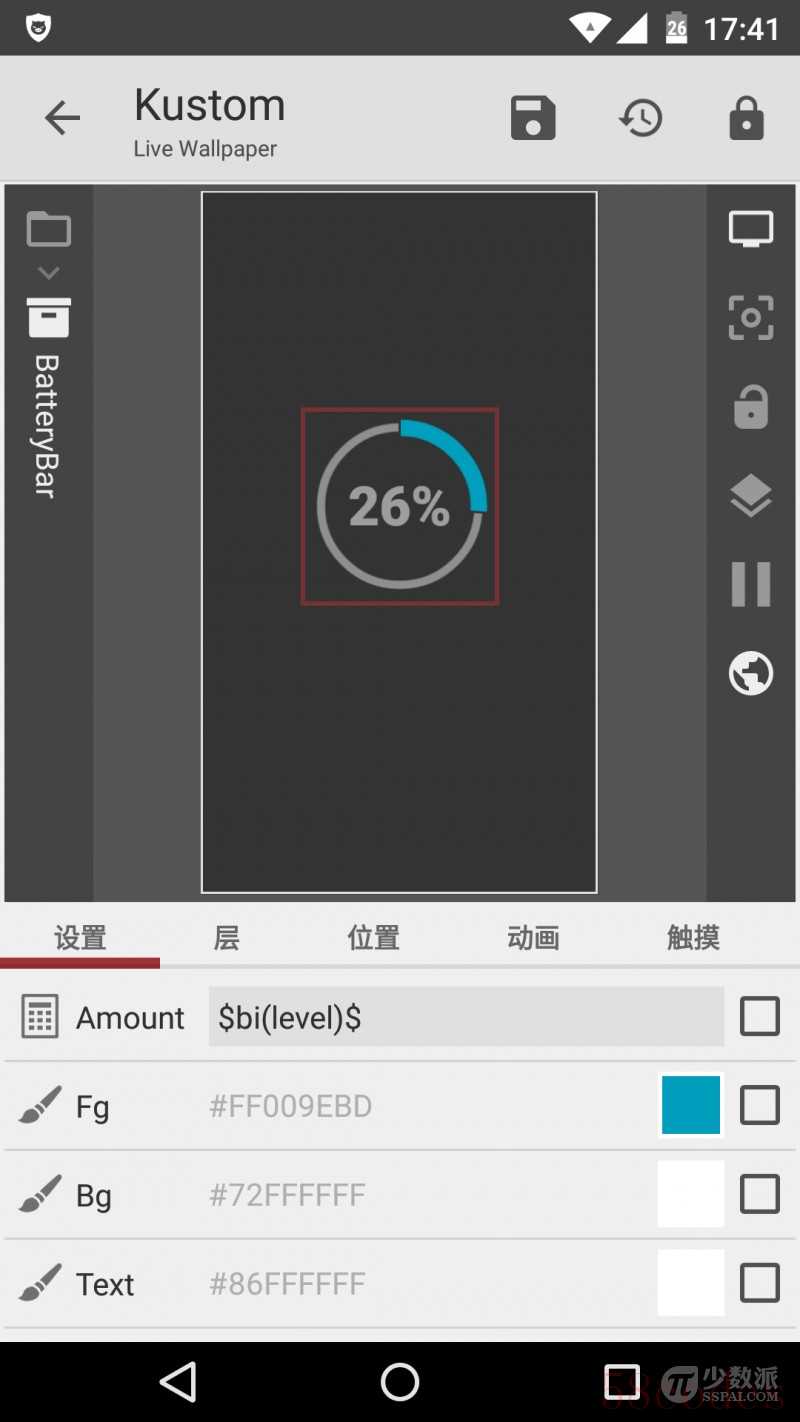Viewport: 800px width, 1422px height.
Task: Select the Text color row checkbox
Action: pos(759,1283)
